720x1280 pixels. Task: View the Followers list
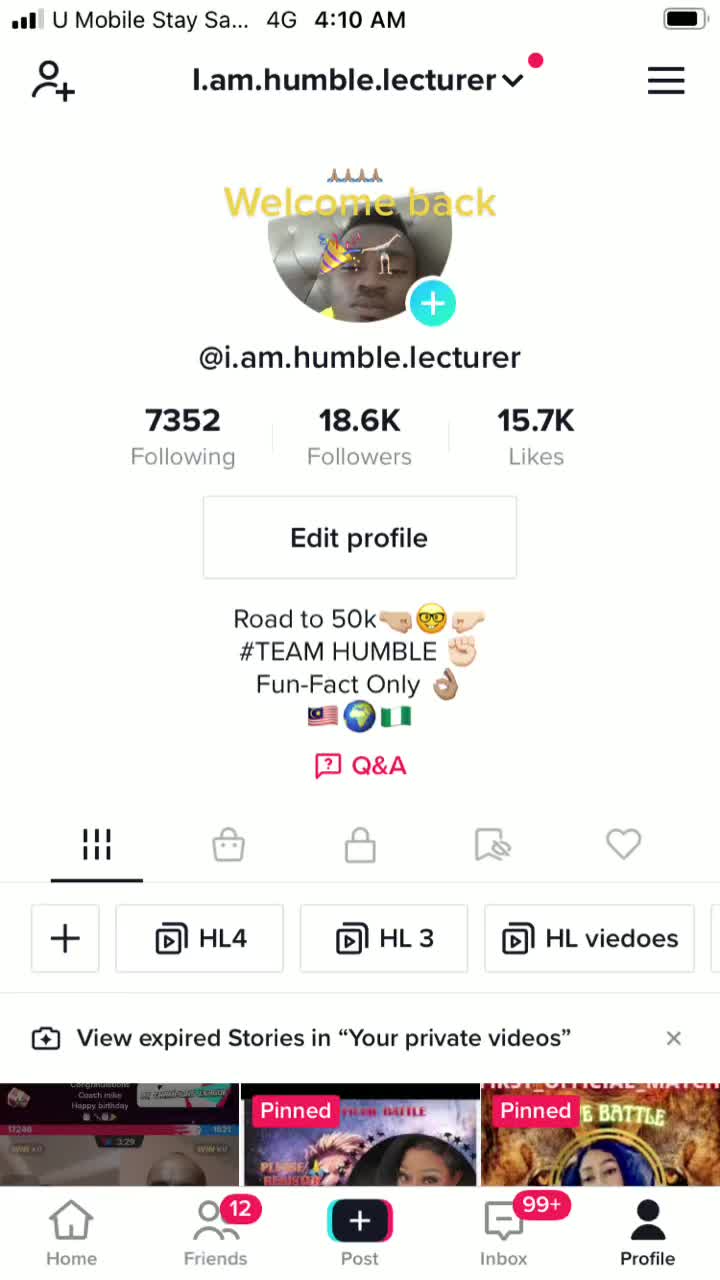point(359,437)
